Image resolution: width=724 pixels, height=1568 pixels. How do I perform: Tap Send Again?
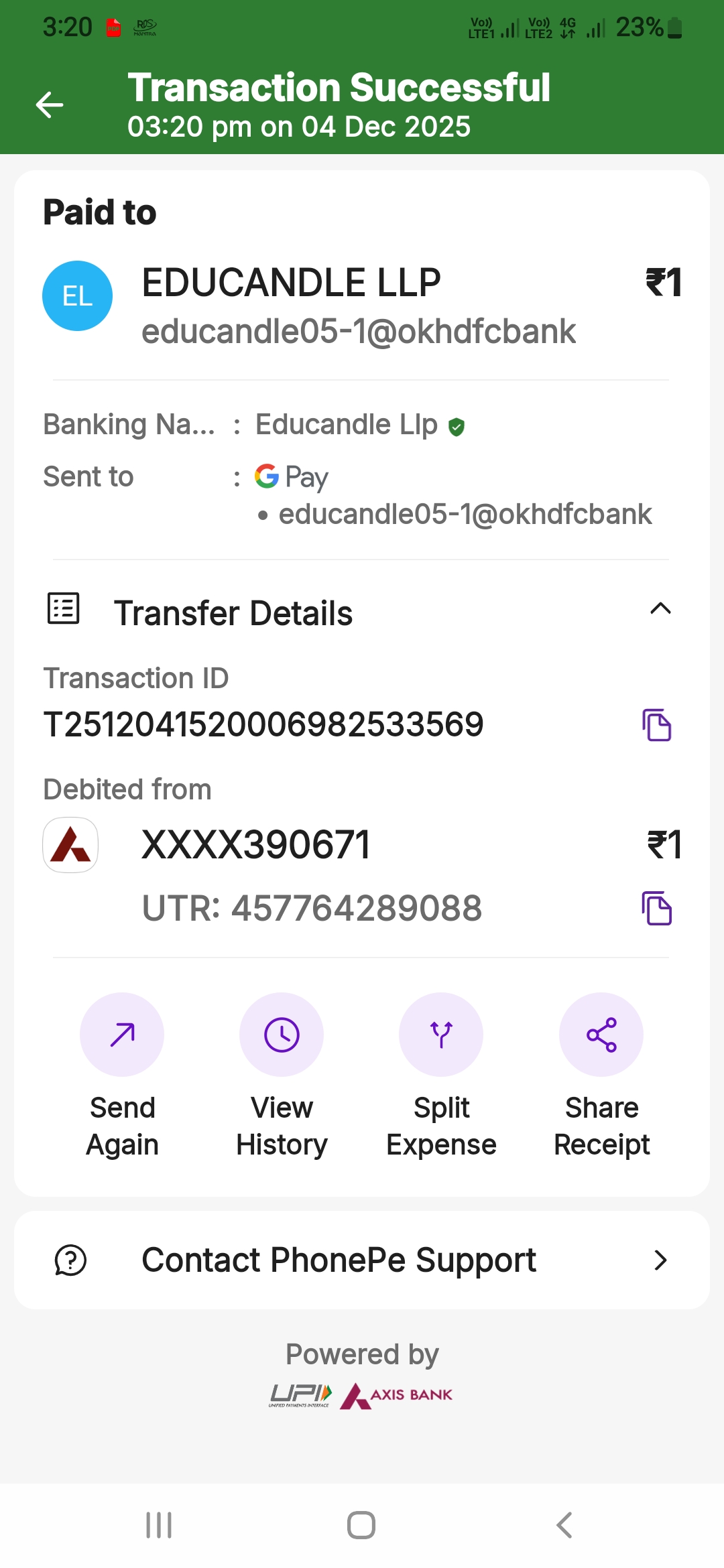(122, 1035)
